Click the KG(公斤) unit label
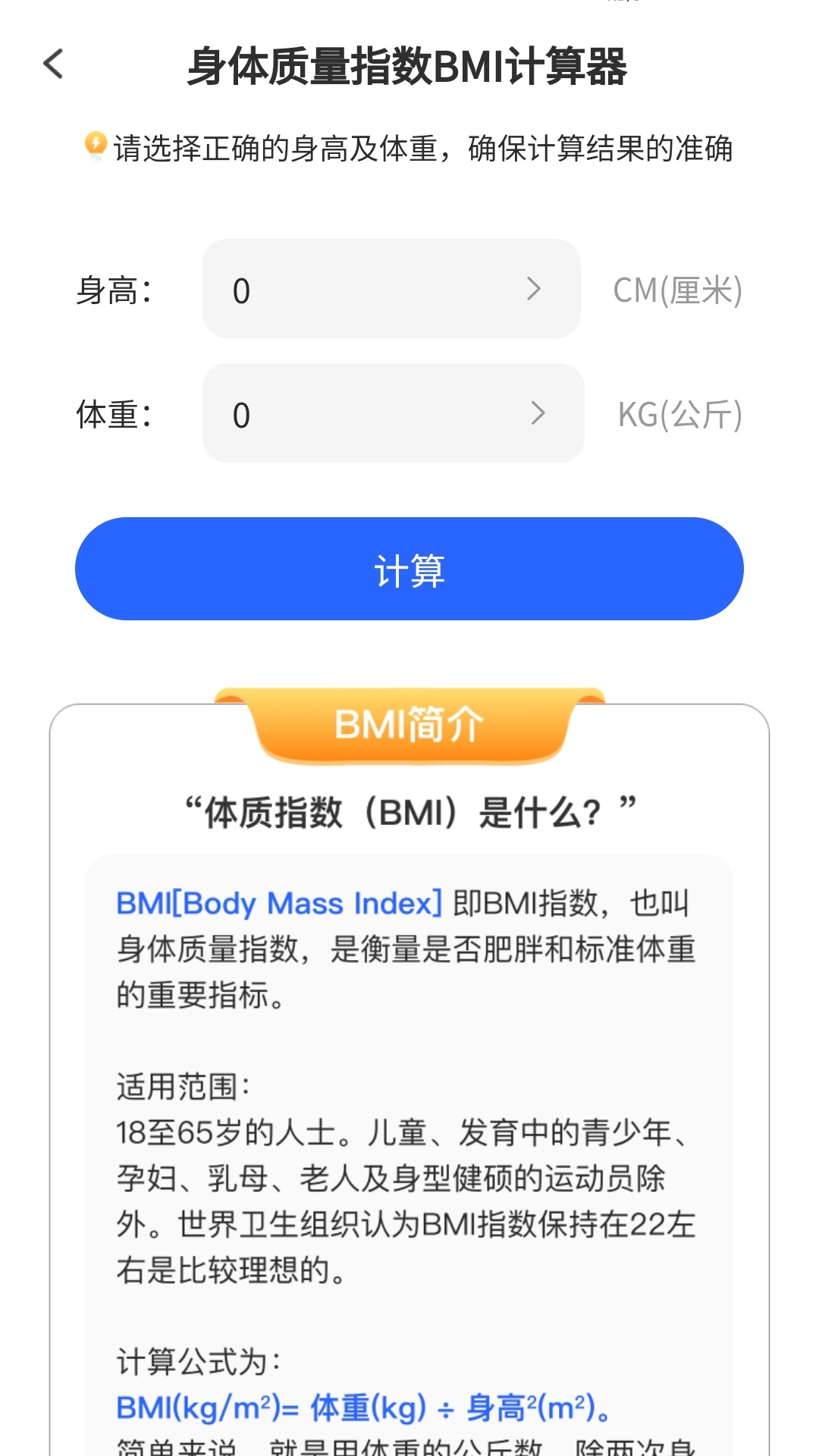This screenshot has width=819, height=1456. point(677,413)
